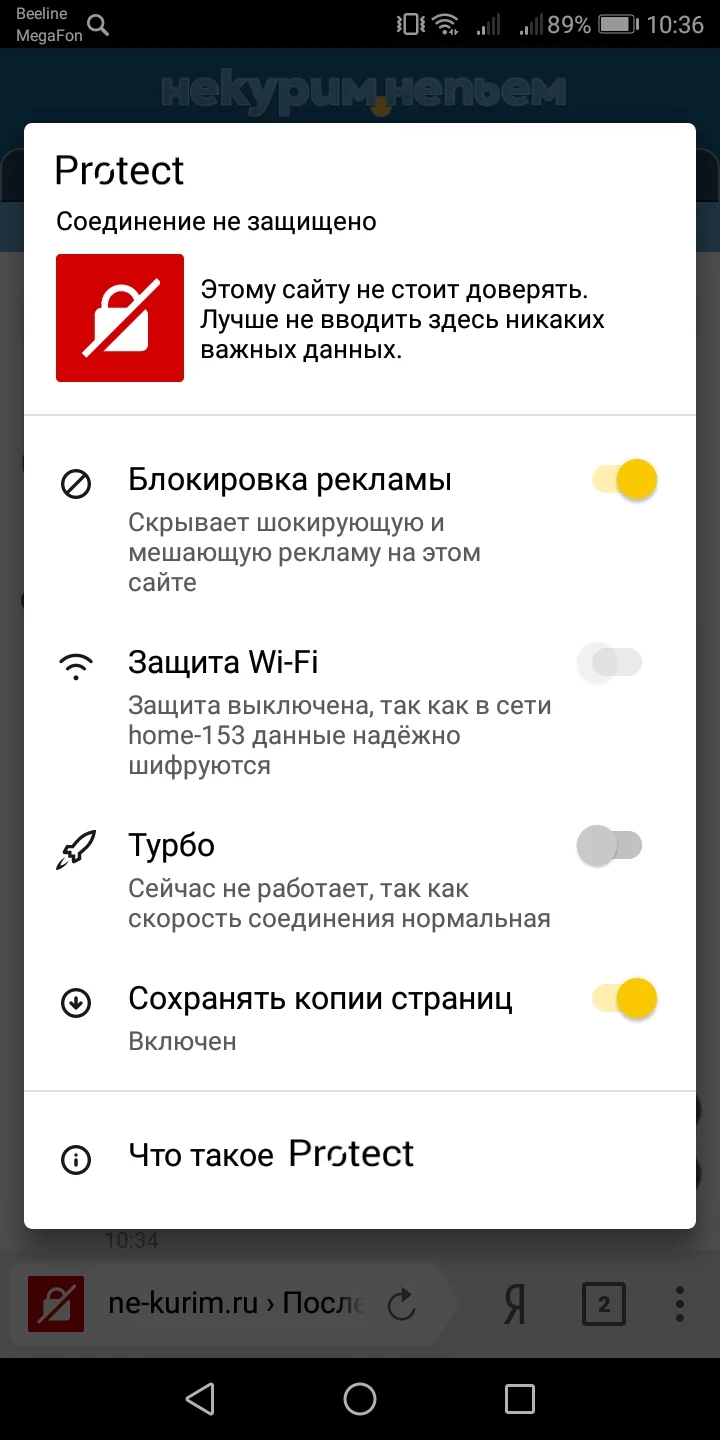
Task: Tap the ne-kurim.ru address bar
Action: pyautogui.click(x=230, y=1303)
